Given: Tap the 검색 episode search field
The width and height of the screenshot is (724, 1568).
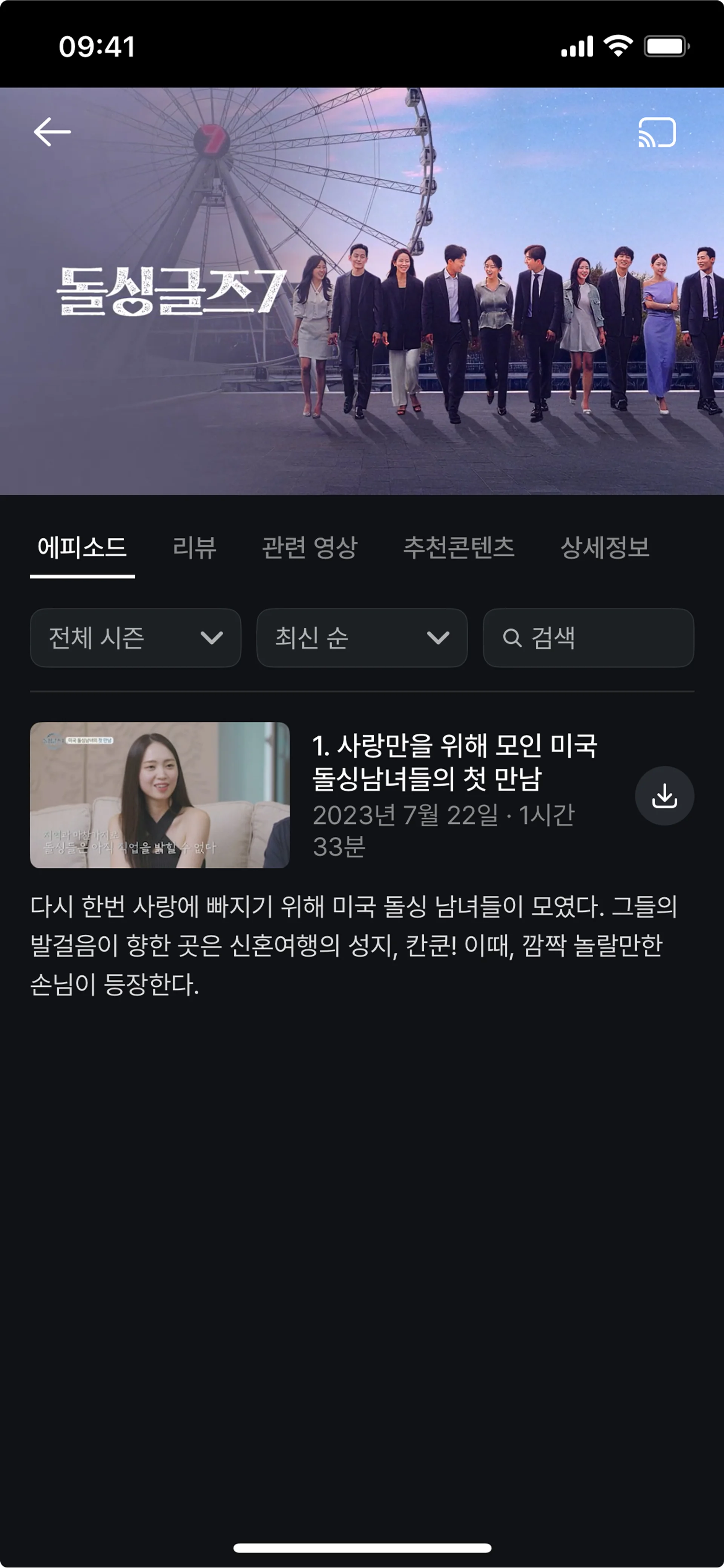Looking at the screenshot, I should coord(588,638).
